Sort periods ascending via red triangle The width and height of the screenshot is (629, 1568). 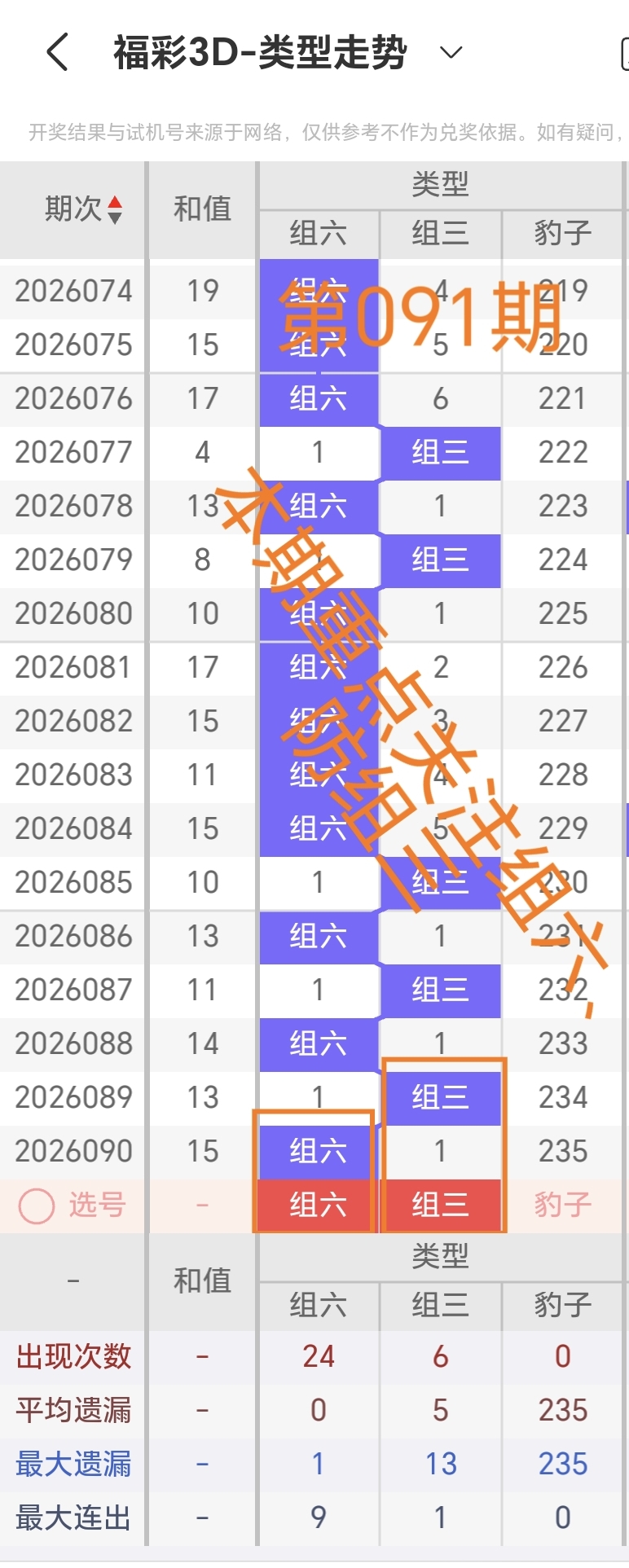click(114, 201)
